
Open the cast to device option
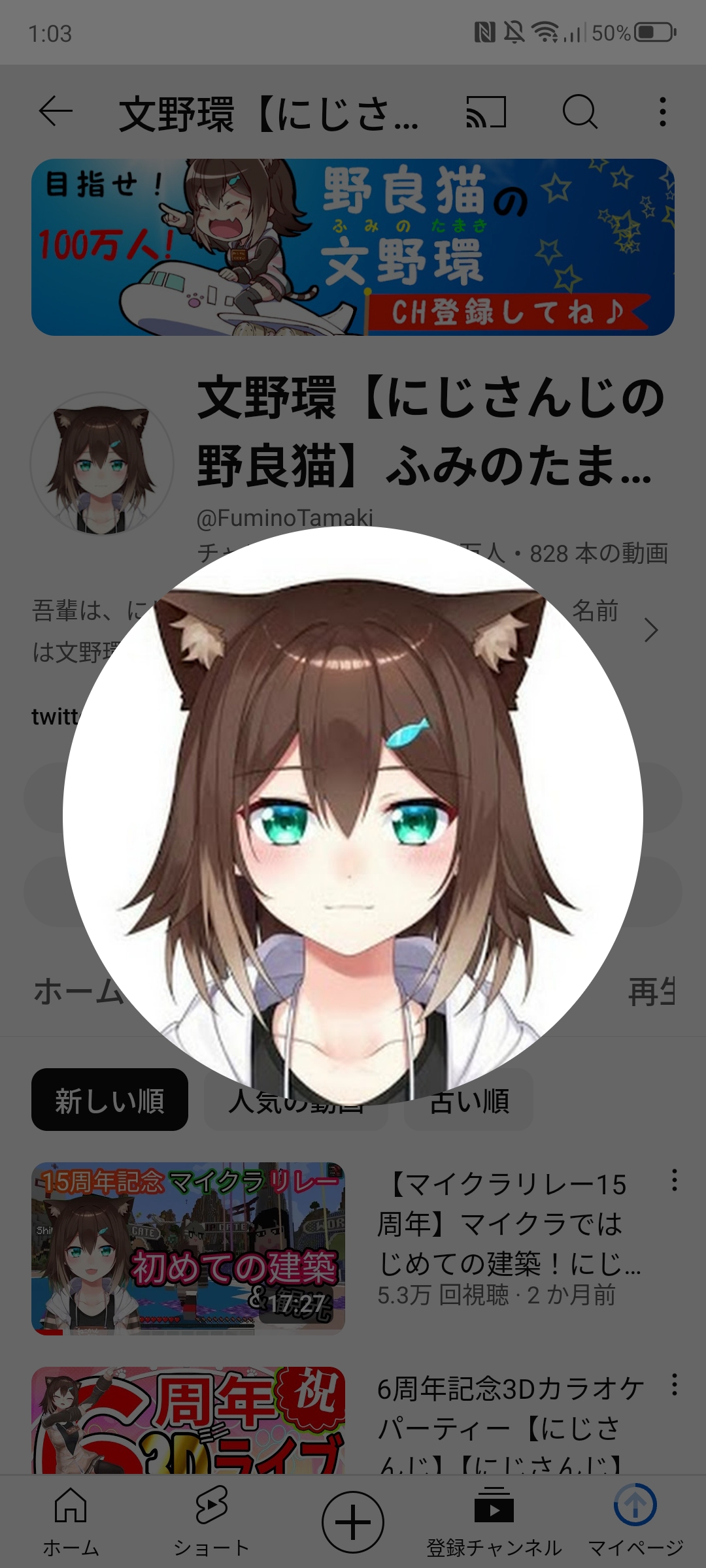pyautogui.click(x=486, y=112)
